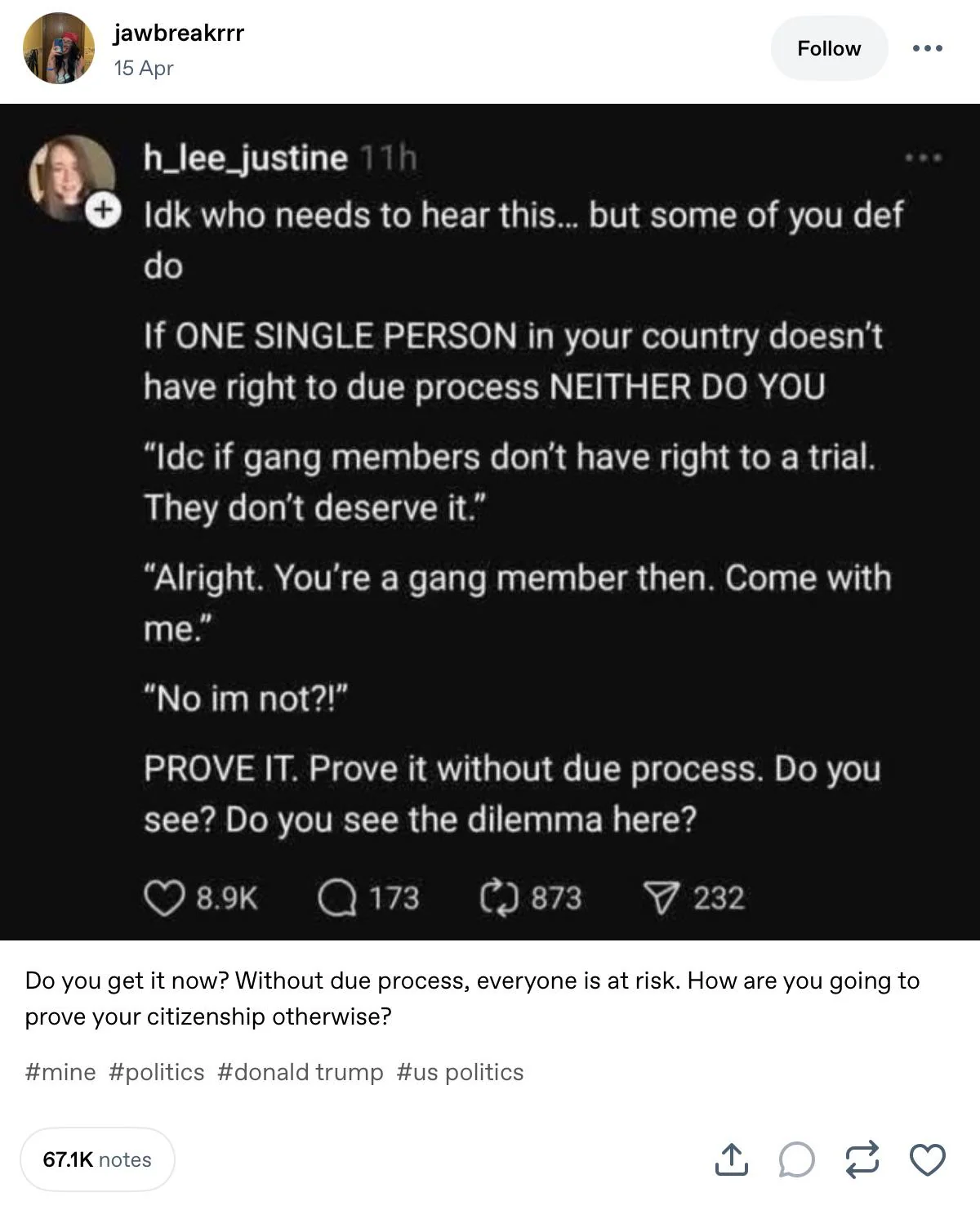Screen dimensions: 980x1215
Task: Open the #donald trump tag
Action: (300, 1072)
